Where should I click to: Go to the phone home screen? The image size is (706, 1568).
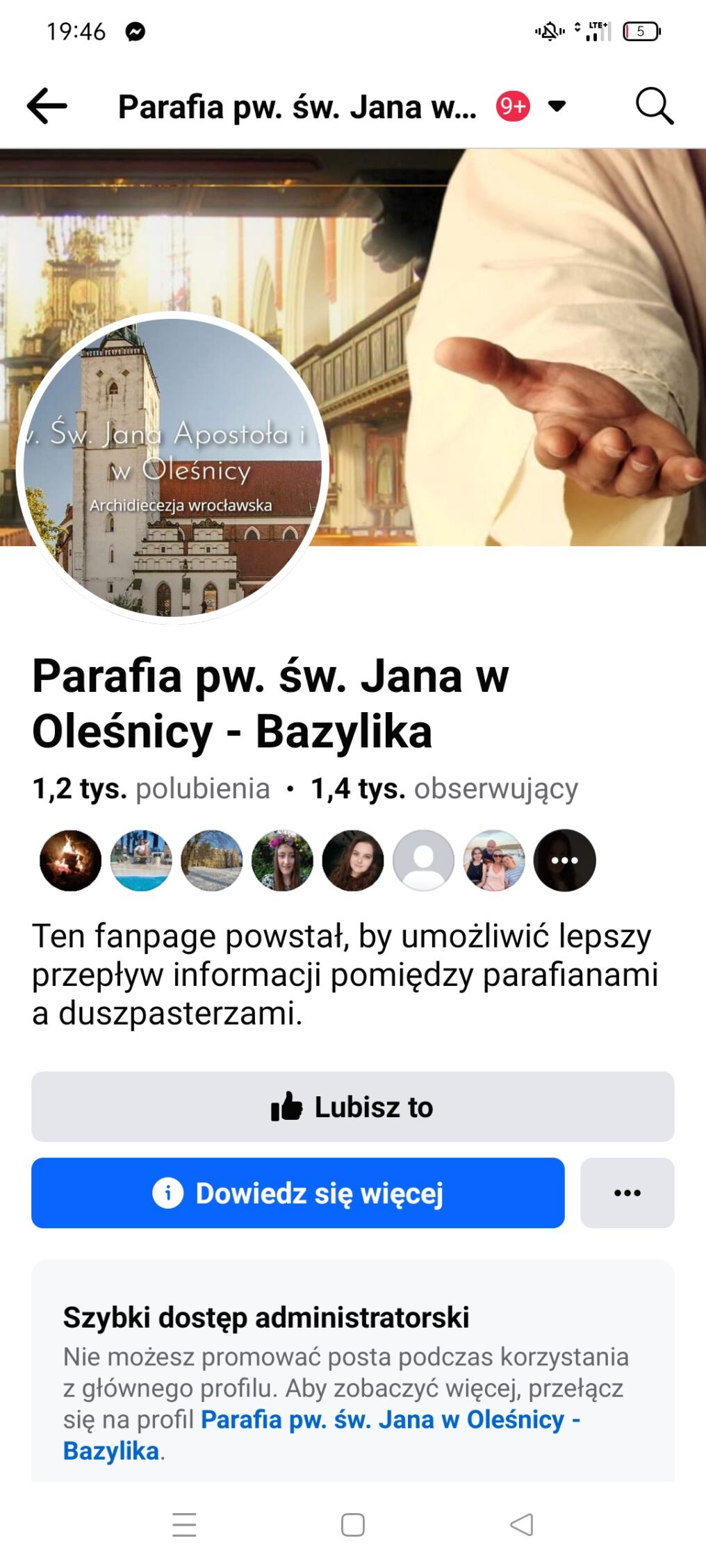click(x=353, y=1524)
